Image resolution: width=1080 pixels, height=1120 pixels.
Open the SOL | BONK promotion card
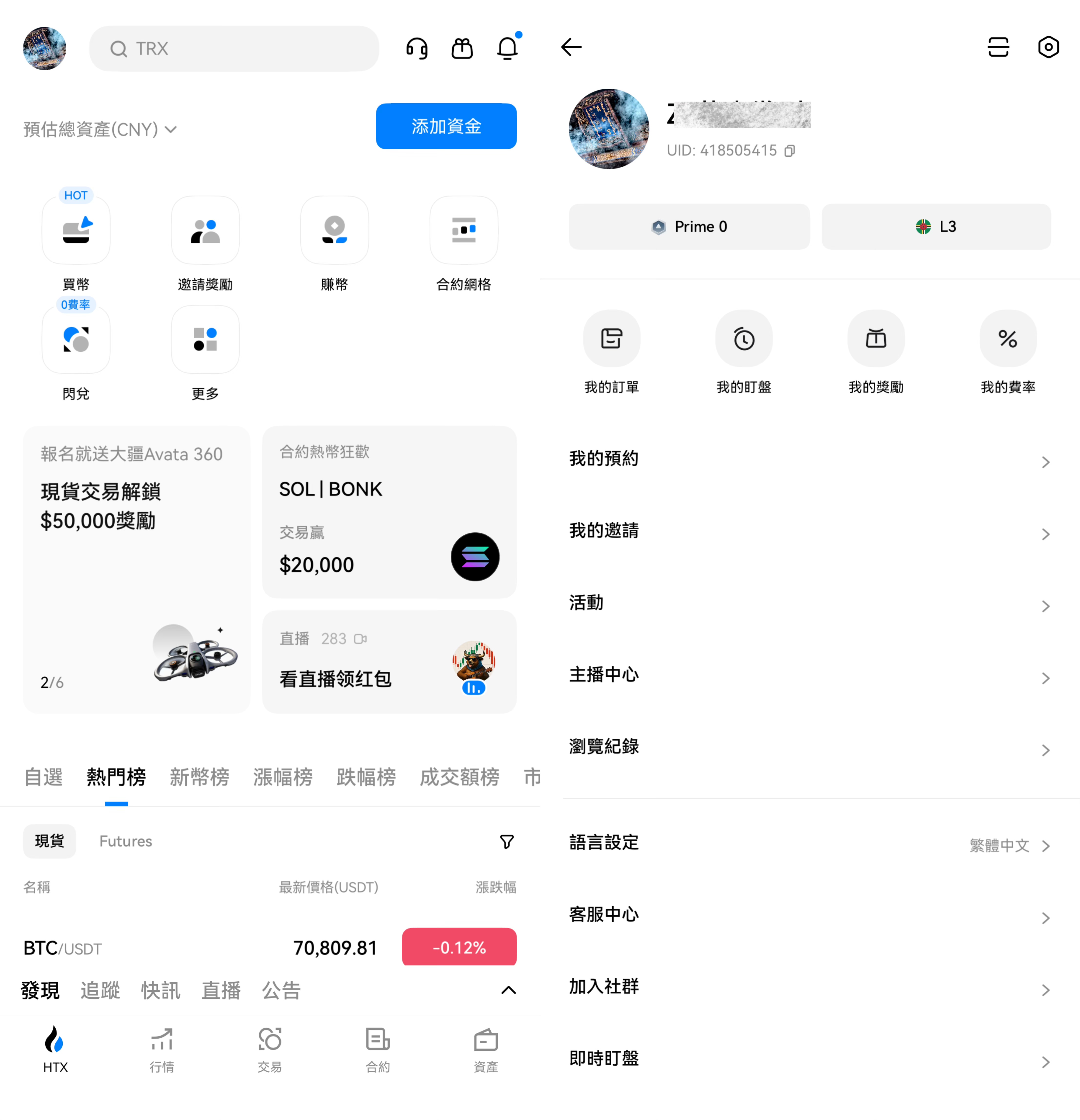tap(389, 512)
